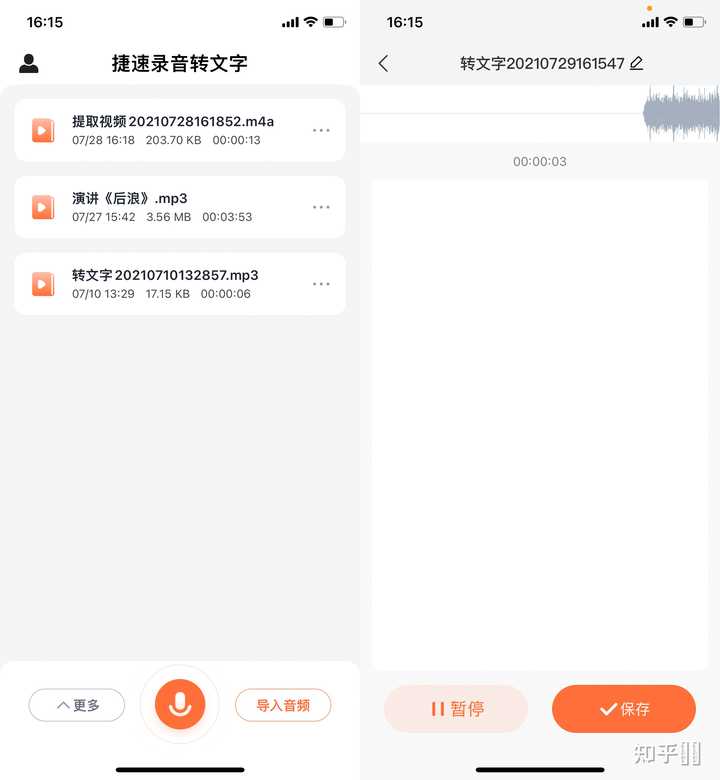Open the file 提取视频20210728161852.m4a
The height and width of the screenshot is (780, 720).
[172, 130]
